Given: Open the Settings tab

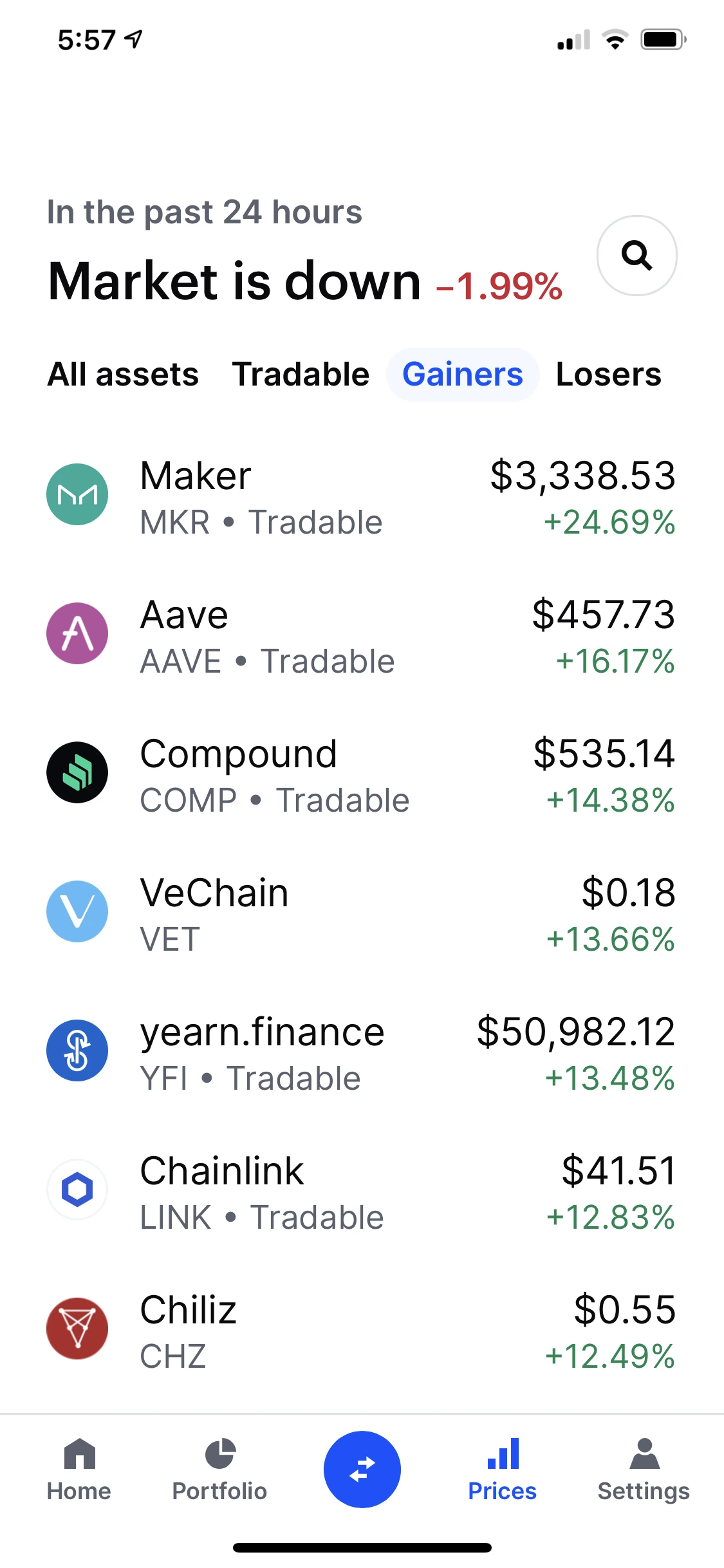Looking at the screenshot, I should click(644, 1470).
